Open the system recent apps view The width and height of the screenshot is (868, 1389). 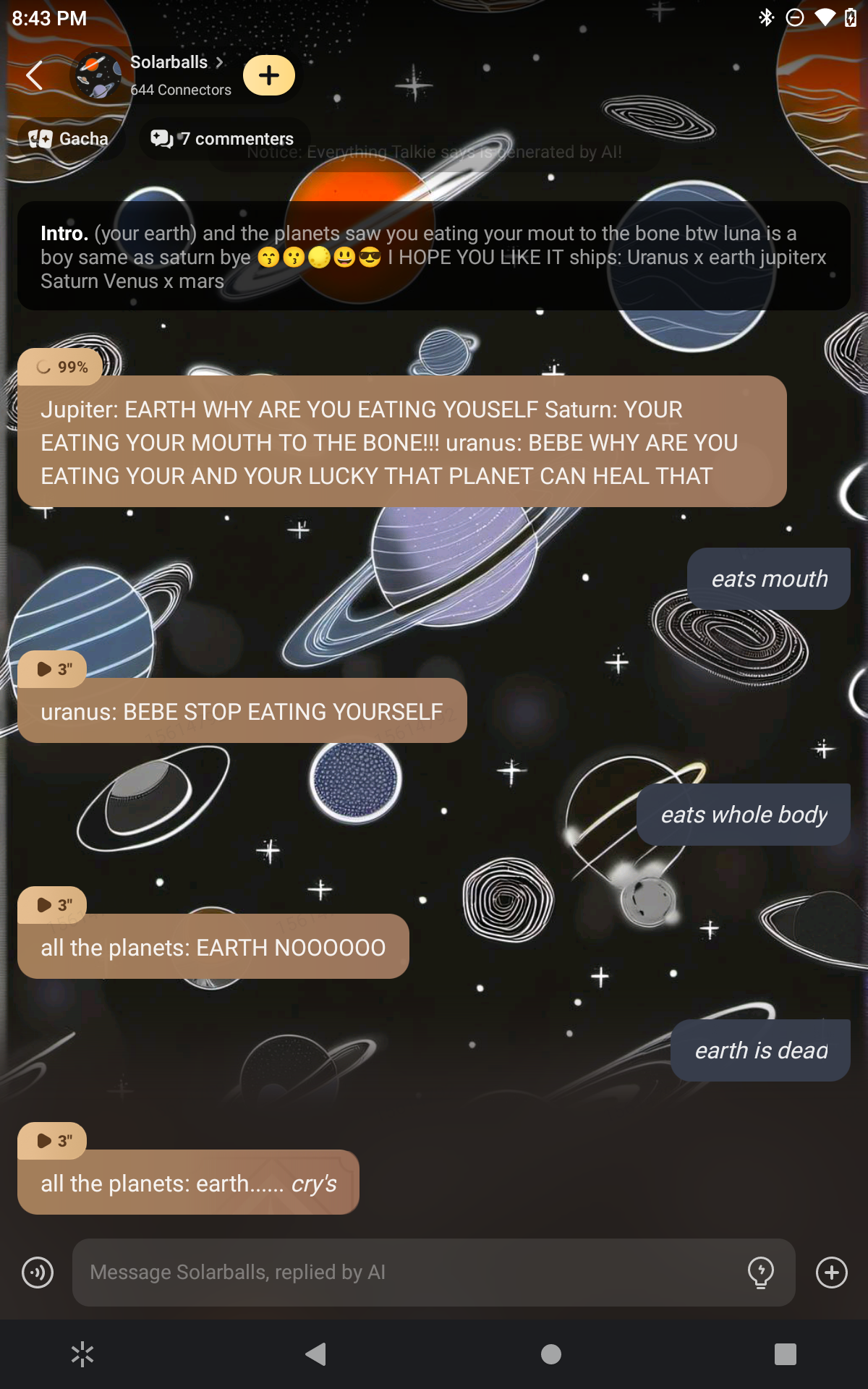coord(785,1354)
